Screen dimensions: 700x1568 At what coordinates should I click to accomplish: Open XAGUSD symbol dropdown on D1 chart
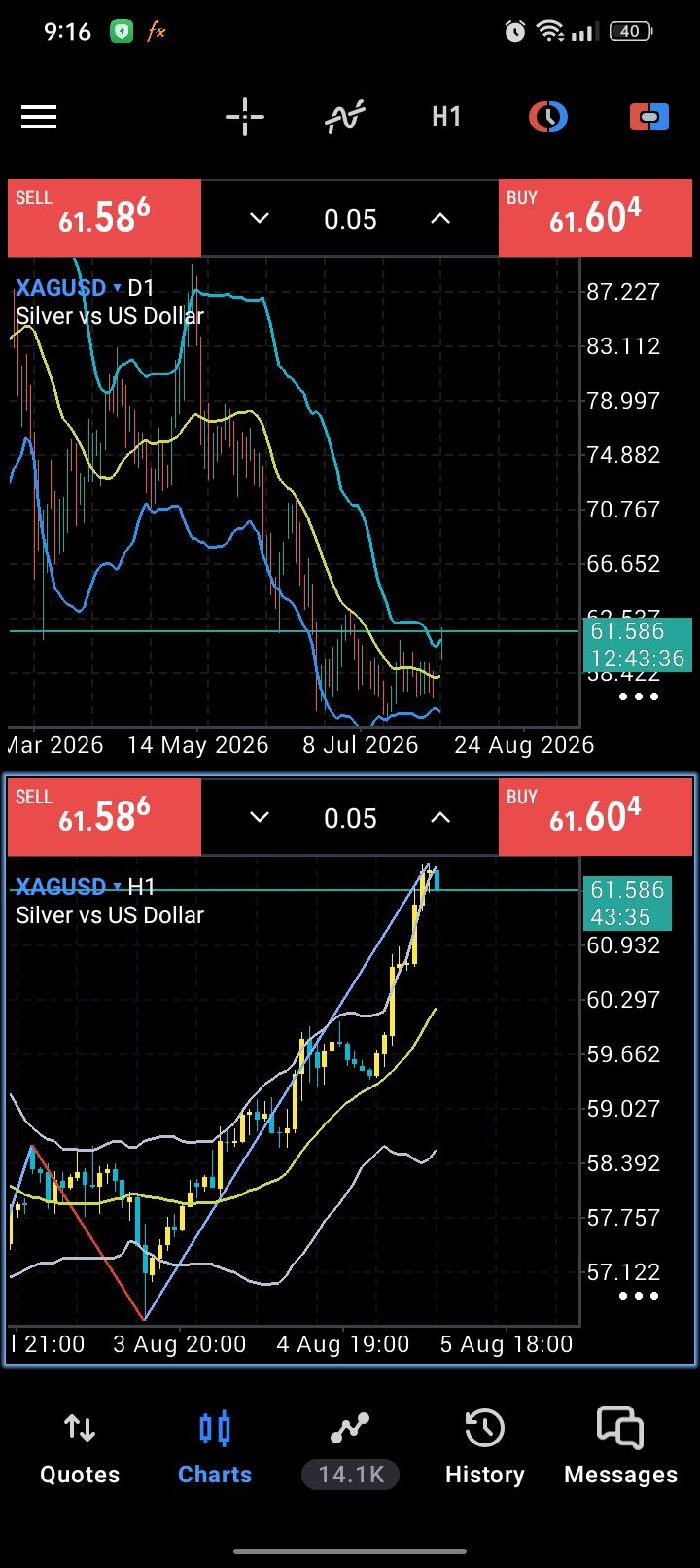click(117, 288)
